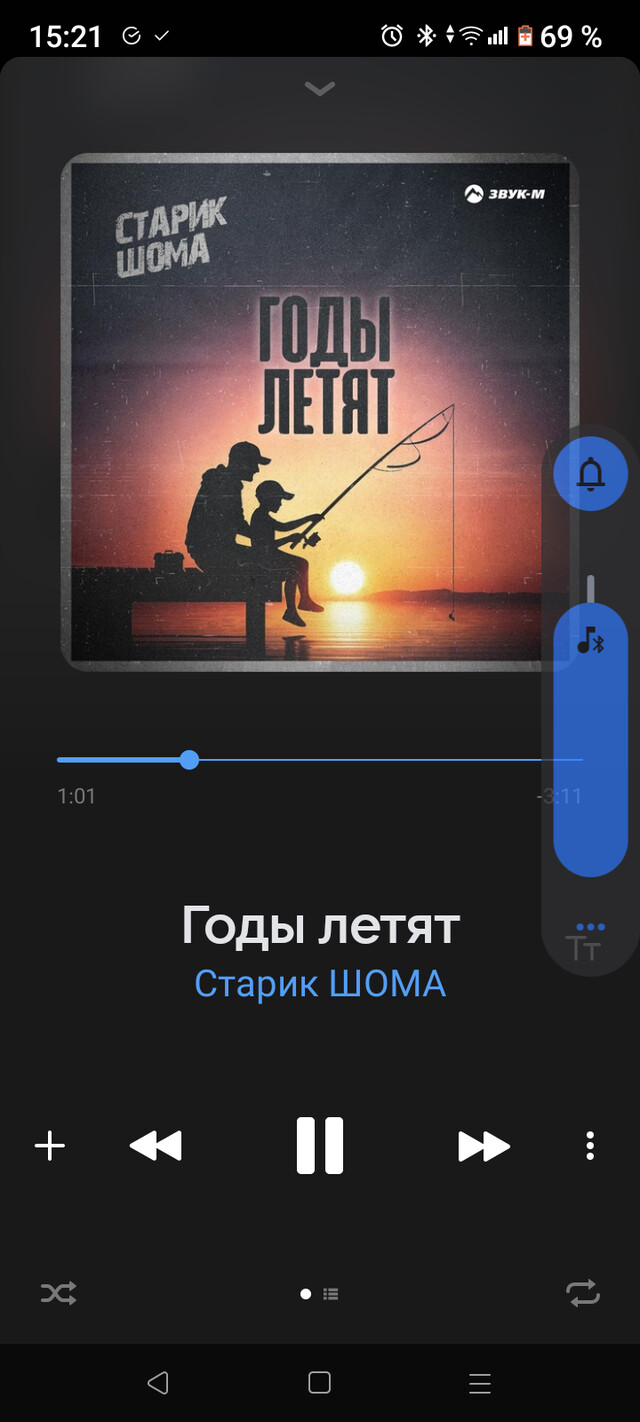Pause the song Годы летят

tap(320, 1145)
